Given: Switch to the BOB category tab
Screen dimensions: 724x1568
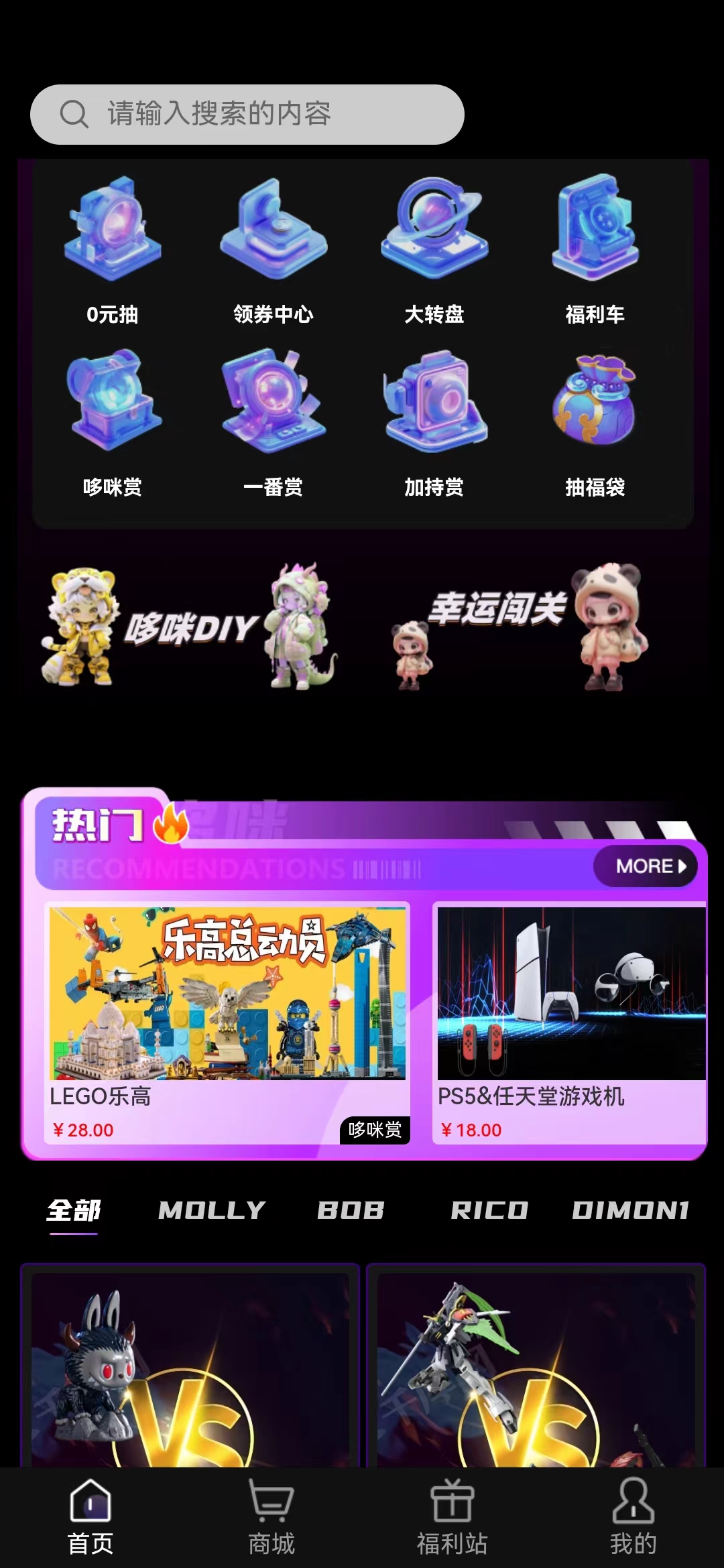Looking at the screenshot, I should coord(351,1210).
